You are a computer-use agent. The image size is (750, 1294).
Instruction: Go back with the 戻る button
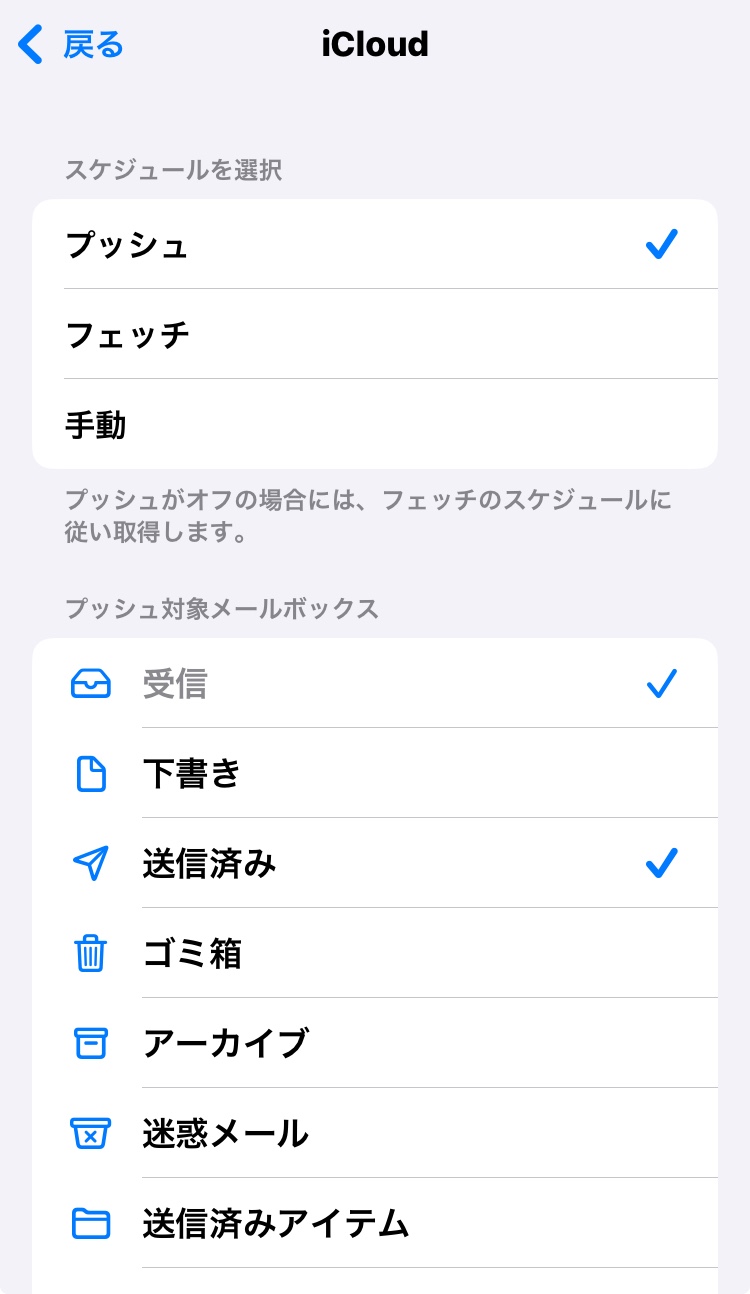(72, 45)
